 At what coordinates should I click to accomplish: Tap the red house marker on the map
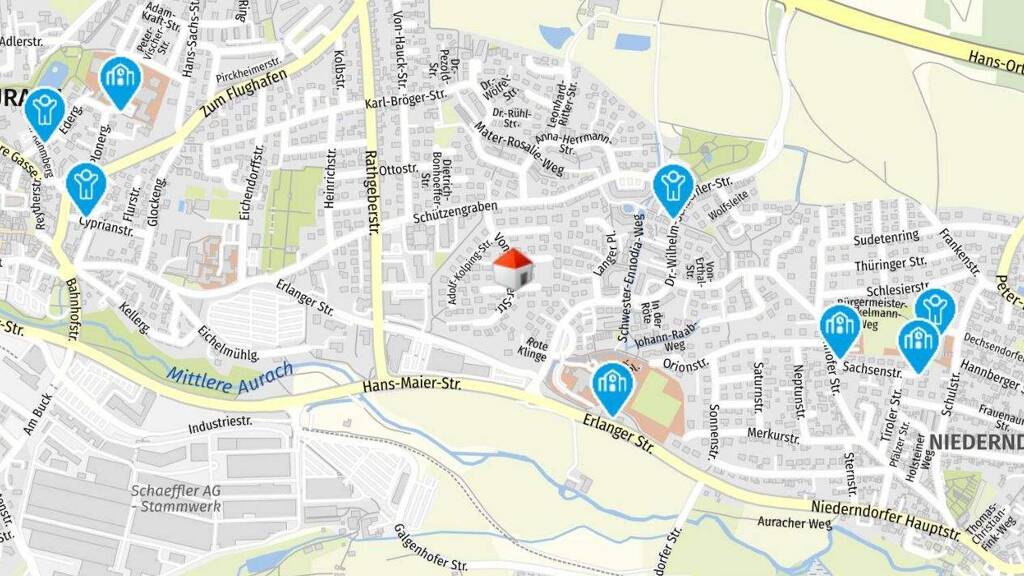click(513, 269)
